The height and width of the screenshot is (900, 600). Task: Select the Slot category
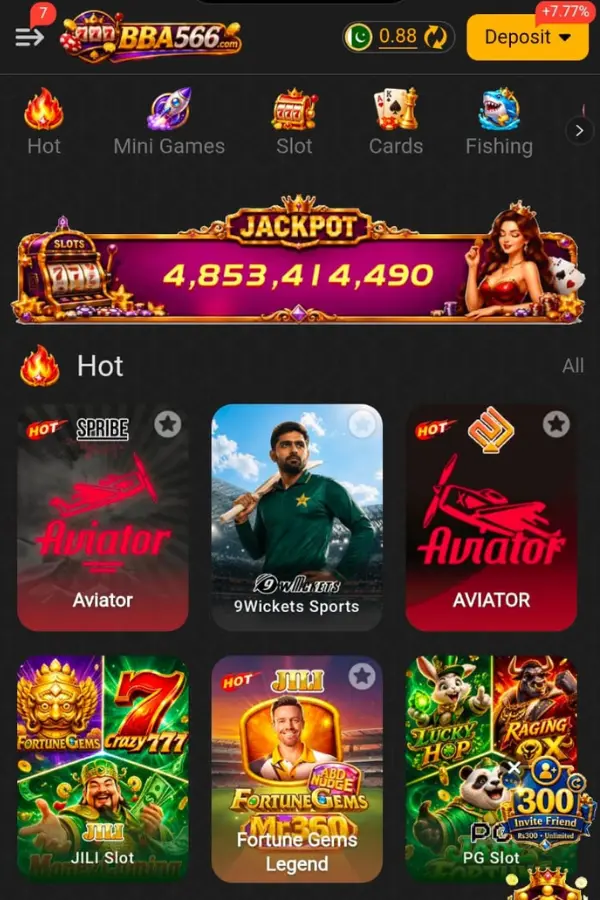294,122
